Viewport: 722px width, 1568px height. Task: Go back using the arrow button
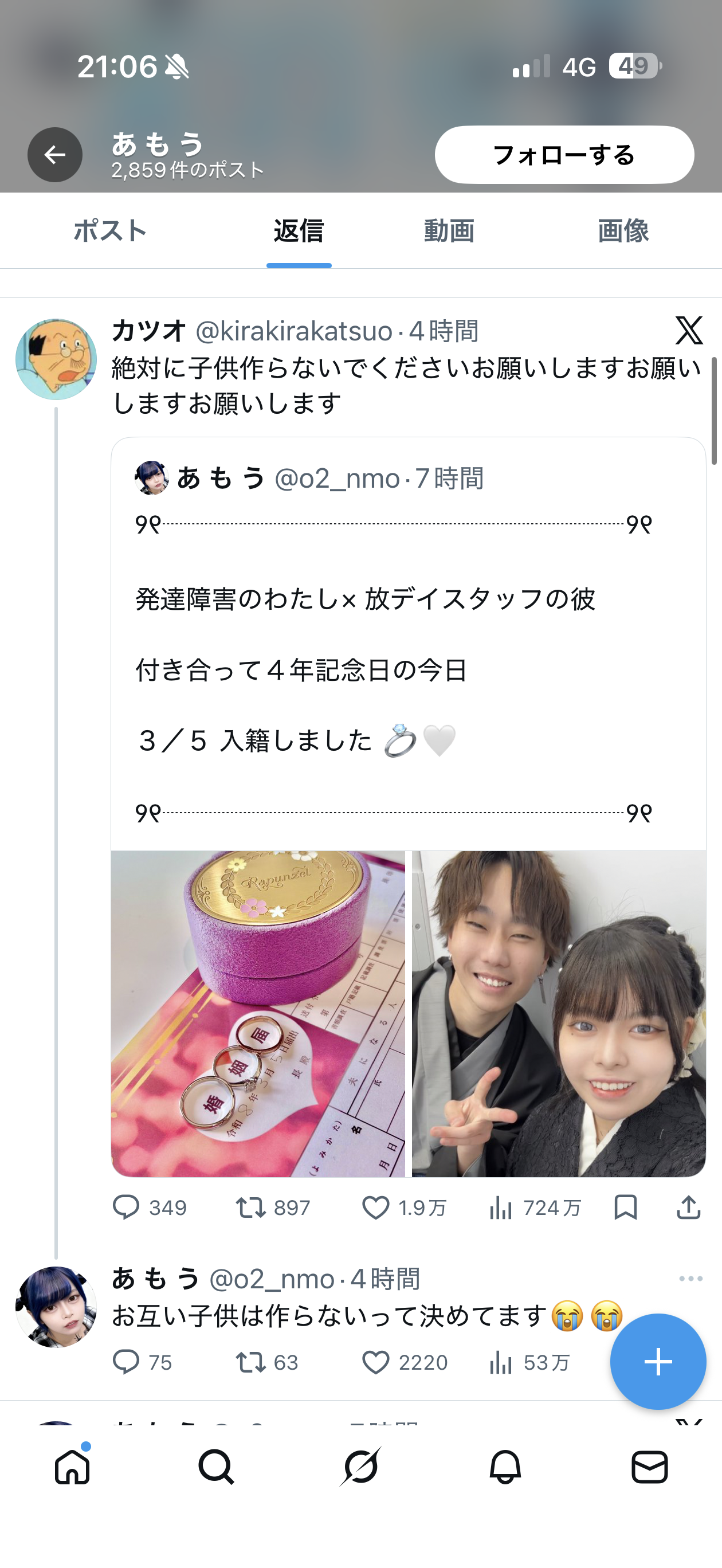pyautogui.click(x=55, y=155)
